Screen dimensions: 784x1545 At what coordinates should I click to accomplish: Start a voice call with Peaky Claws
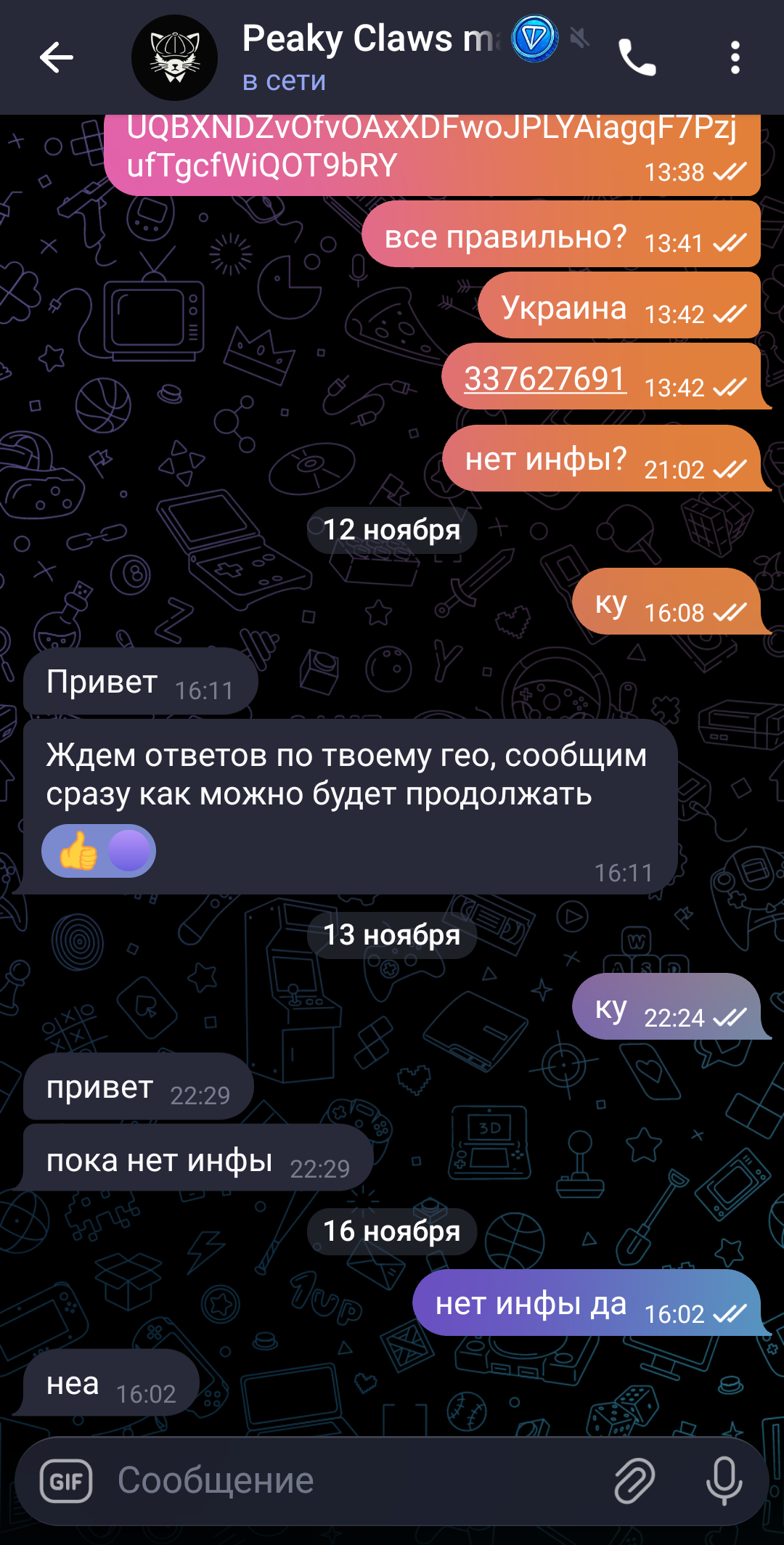pyautogui.click(x=637, y=57)
